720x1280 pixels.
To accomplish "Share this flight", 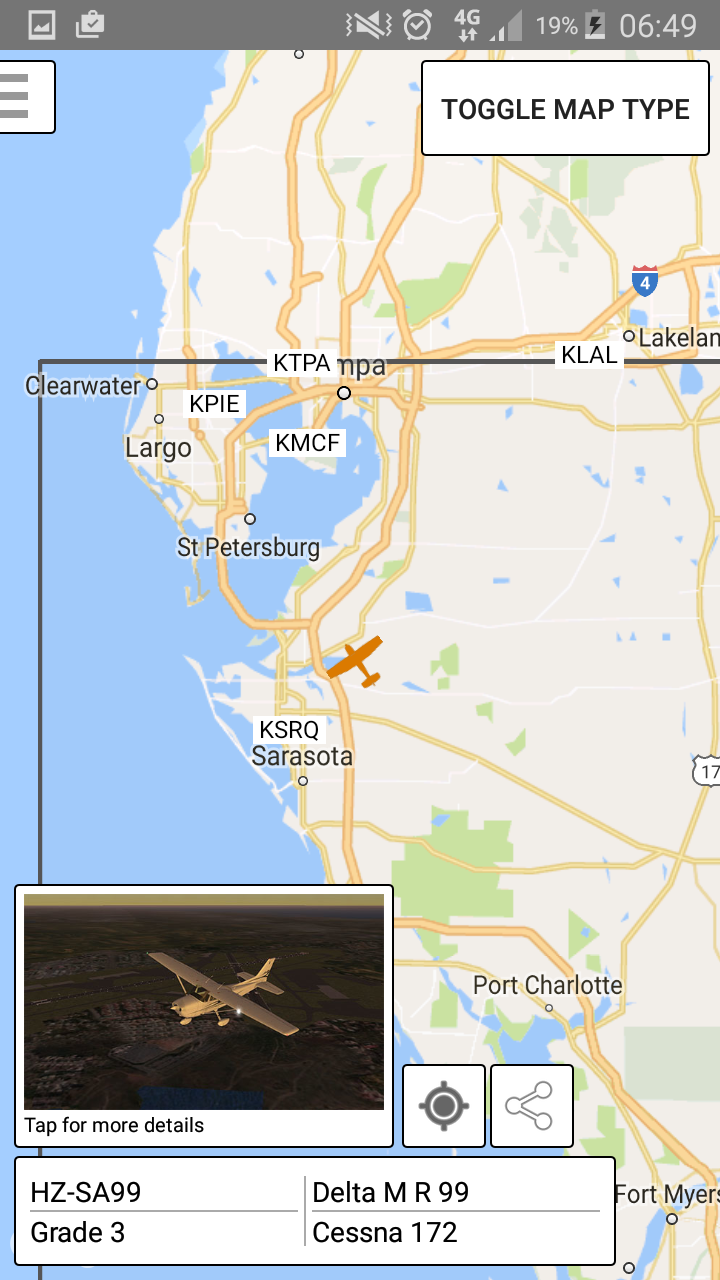I will tap(532, 1106).
